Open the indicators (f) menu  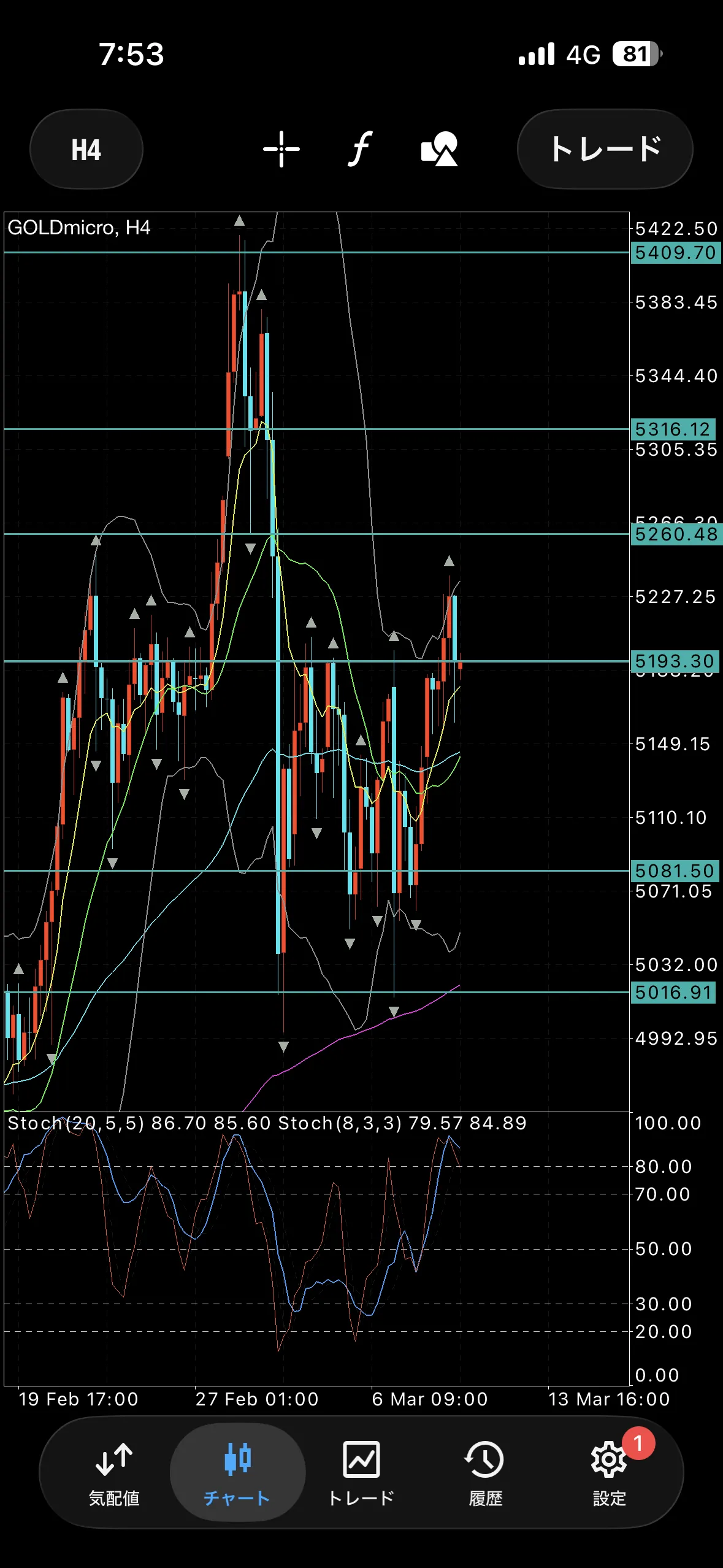pyautogui.click(x=361, y=149)
